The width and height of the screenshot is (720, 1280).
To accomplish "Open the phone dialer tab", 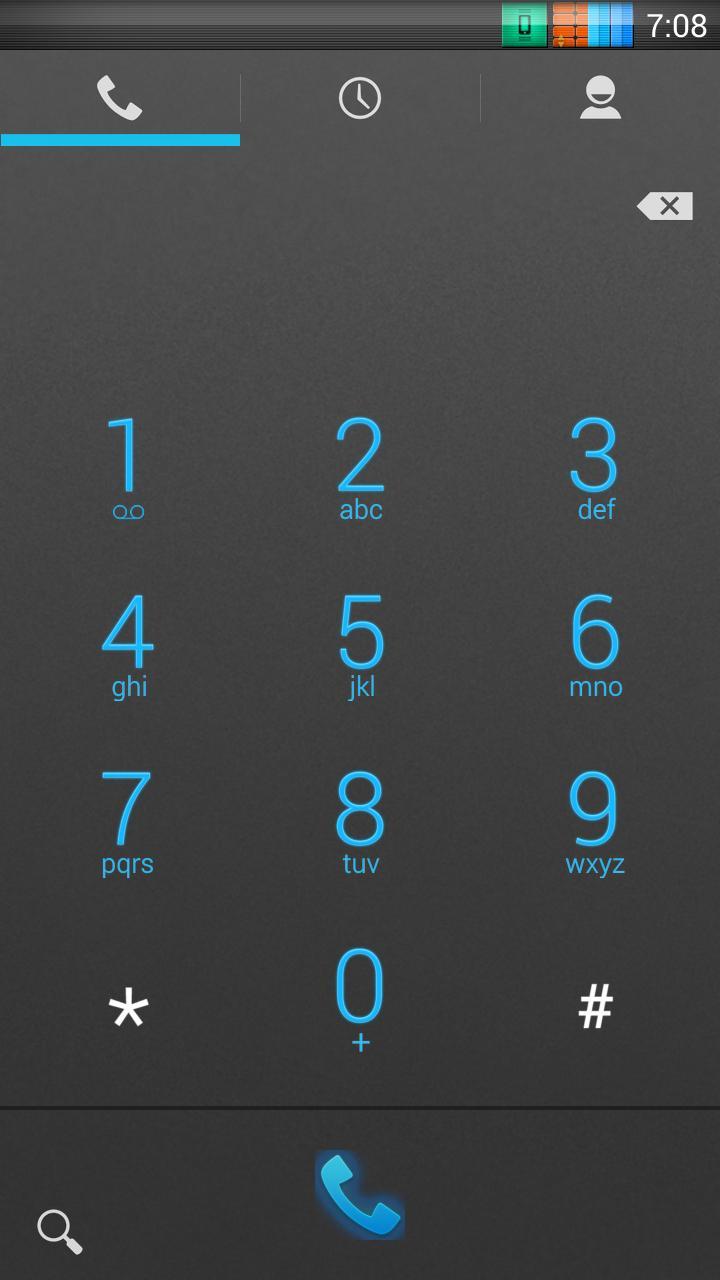I will (120, 97).
